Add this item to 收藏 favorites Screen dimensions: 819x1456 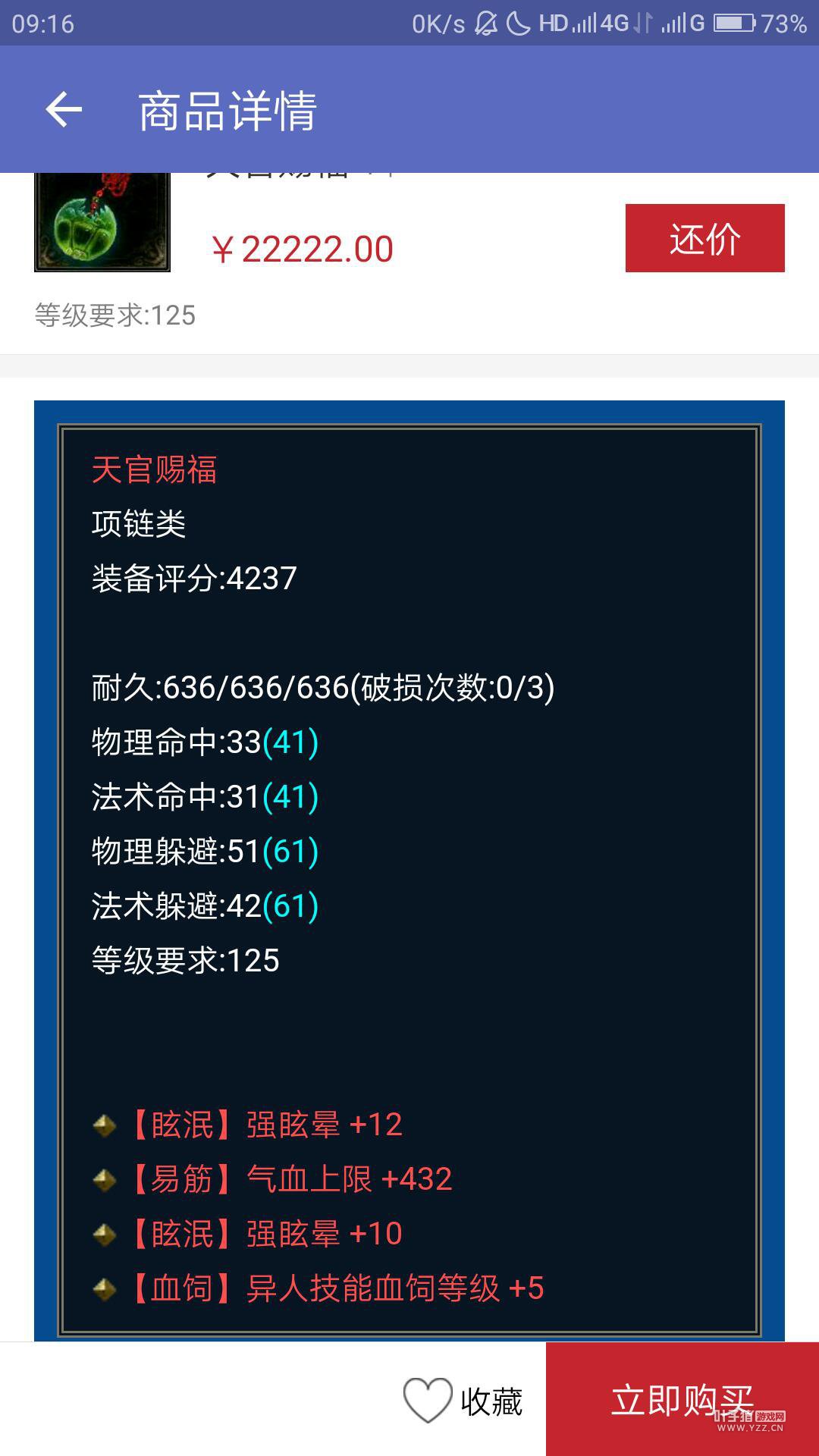tap(463, 1400)
